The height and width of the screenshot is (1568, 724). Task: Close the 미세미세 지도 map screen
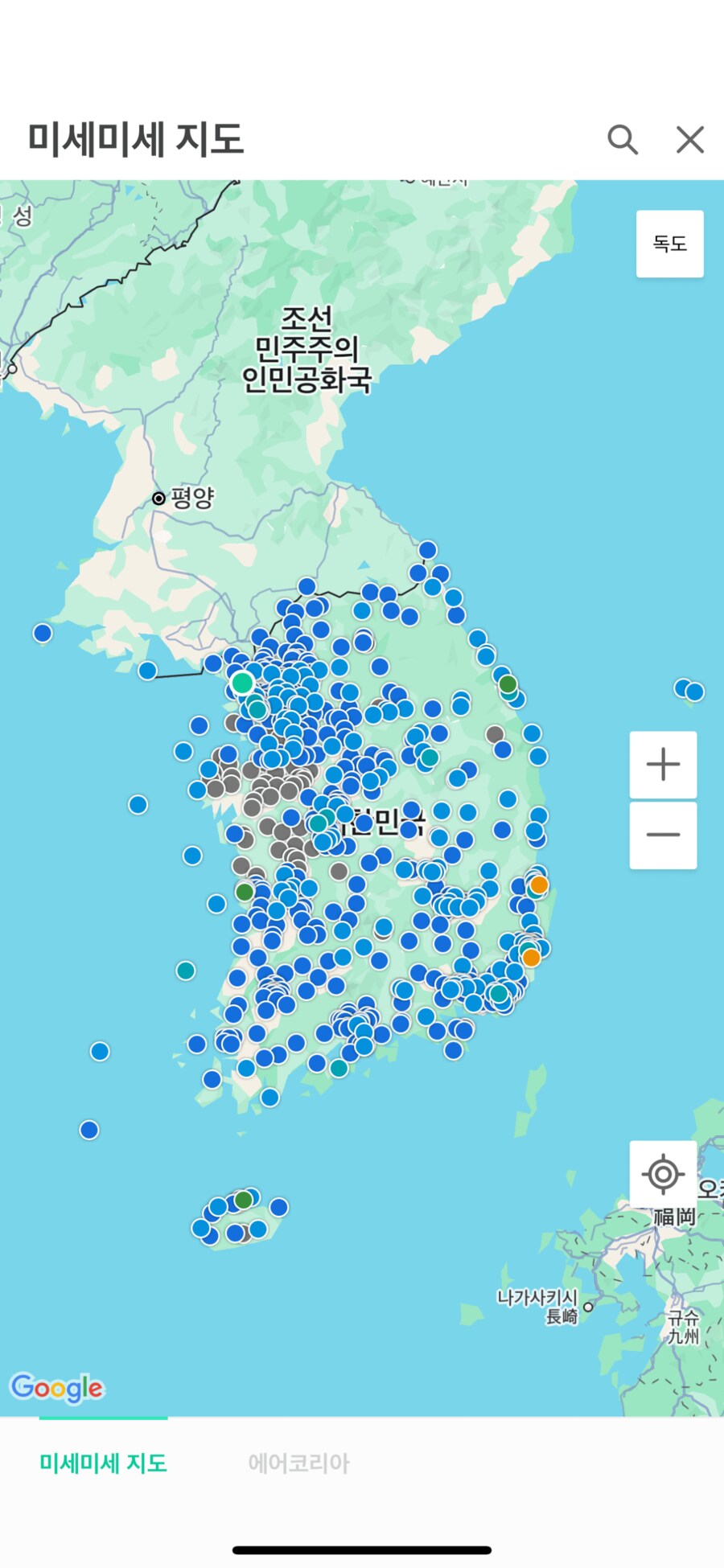(x=689, y=140)
